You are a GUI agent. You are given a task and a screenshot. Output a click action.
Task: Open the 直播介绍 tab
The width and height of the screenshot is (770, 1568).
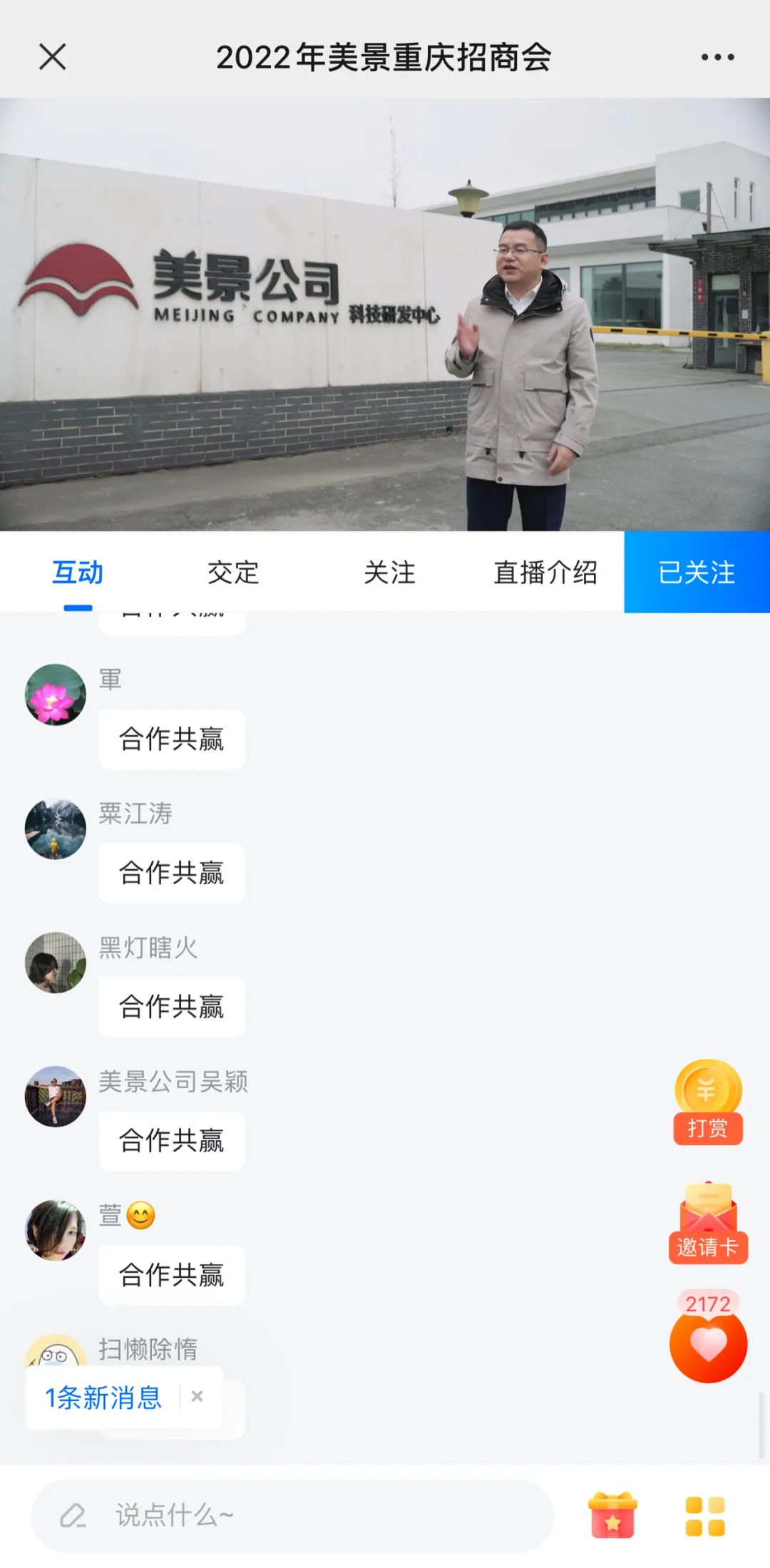point(545,573)
